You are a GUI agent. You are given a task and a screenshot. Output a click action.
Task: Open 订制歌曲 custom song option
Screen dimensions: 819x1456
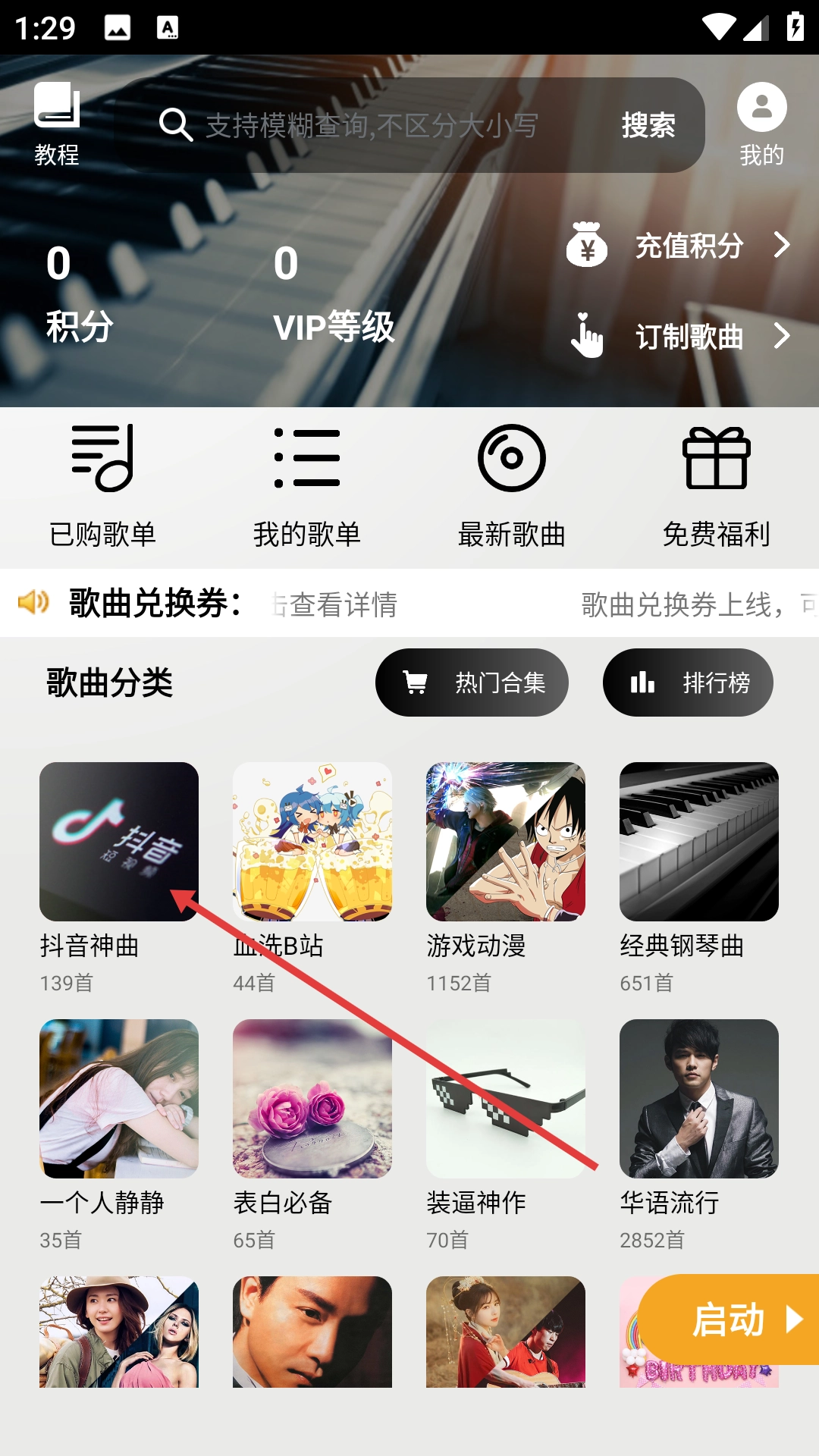[x=679, y=336]
